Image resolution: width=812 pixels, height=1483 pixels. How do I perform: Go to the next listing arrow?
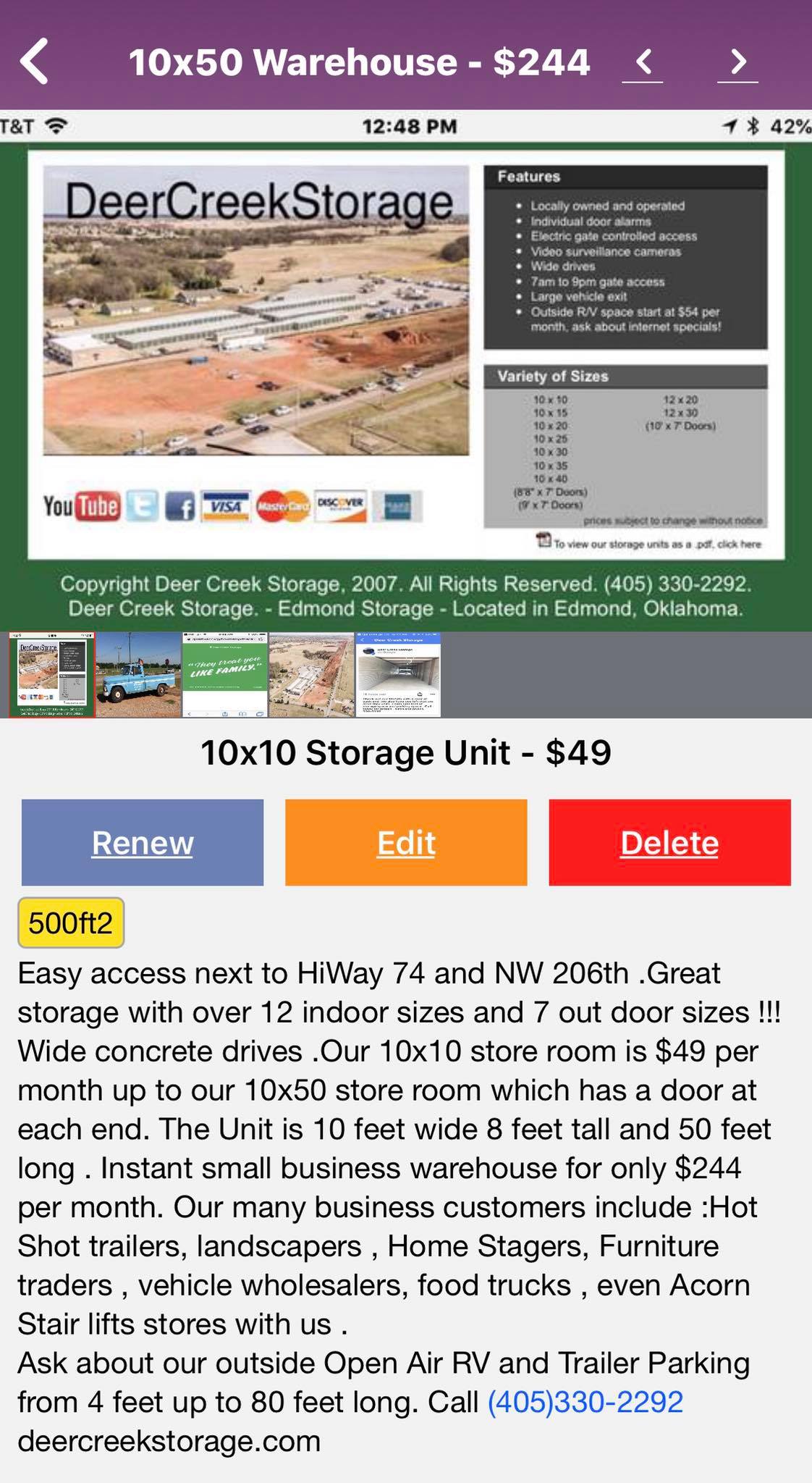737,62
